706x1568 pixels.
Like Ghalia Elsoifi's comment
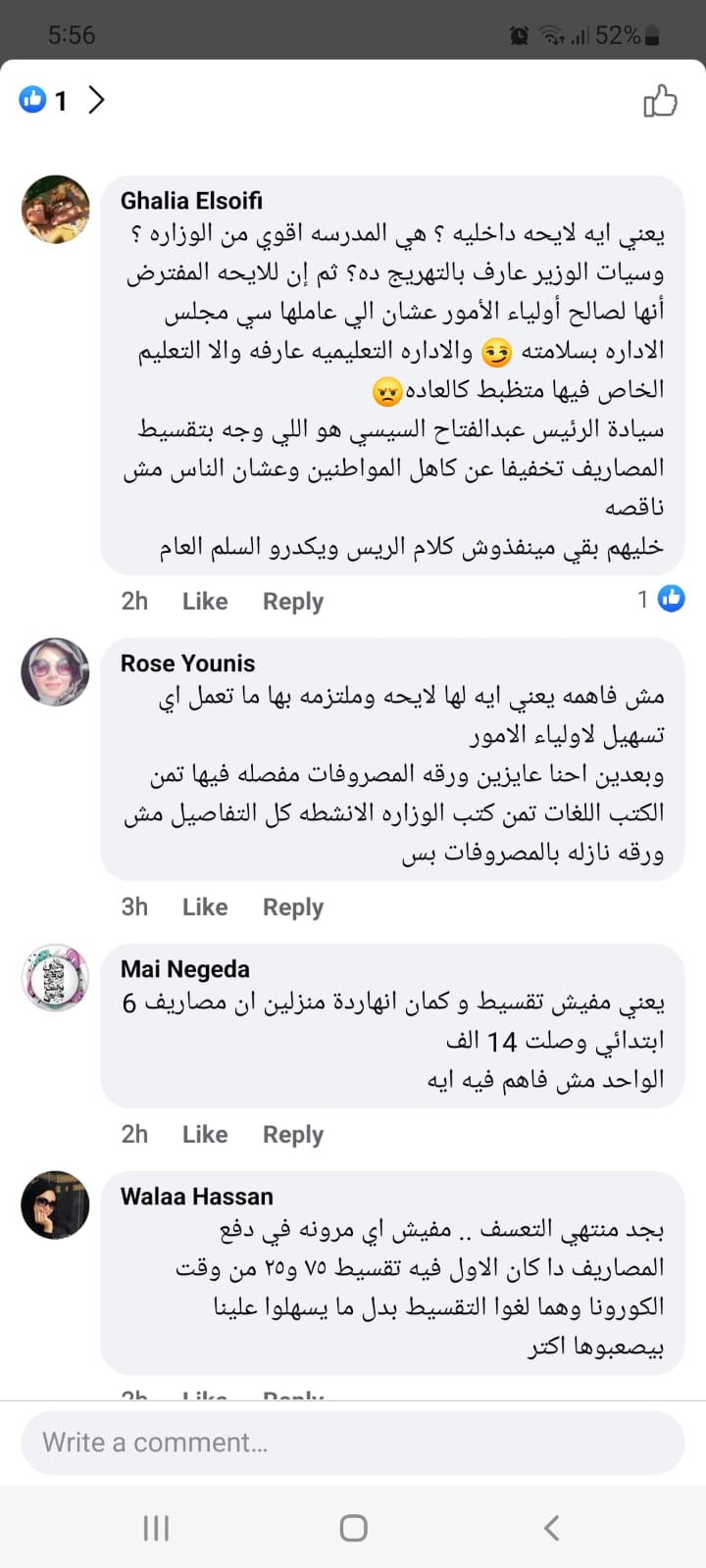click(x=204, y=601)
